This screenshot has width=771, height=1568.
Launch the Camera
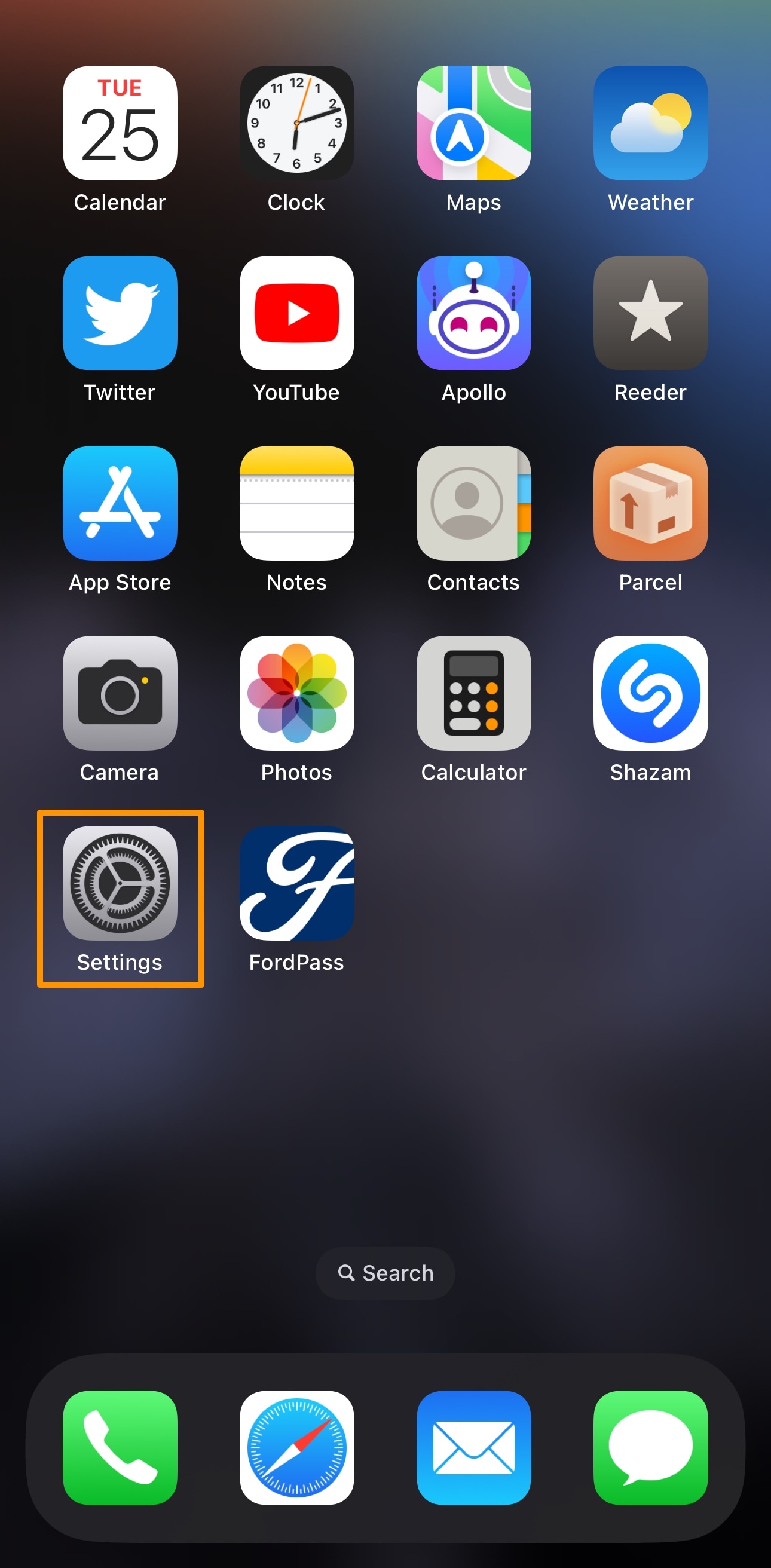[120, 693]
